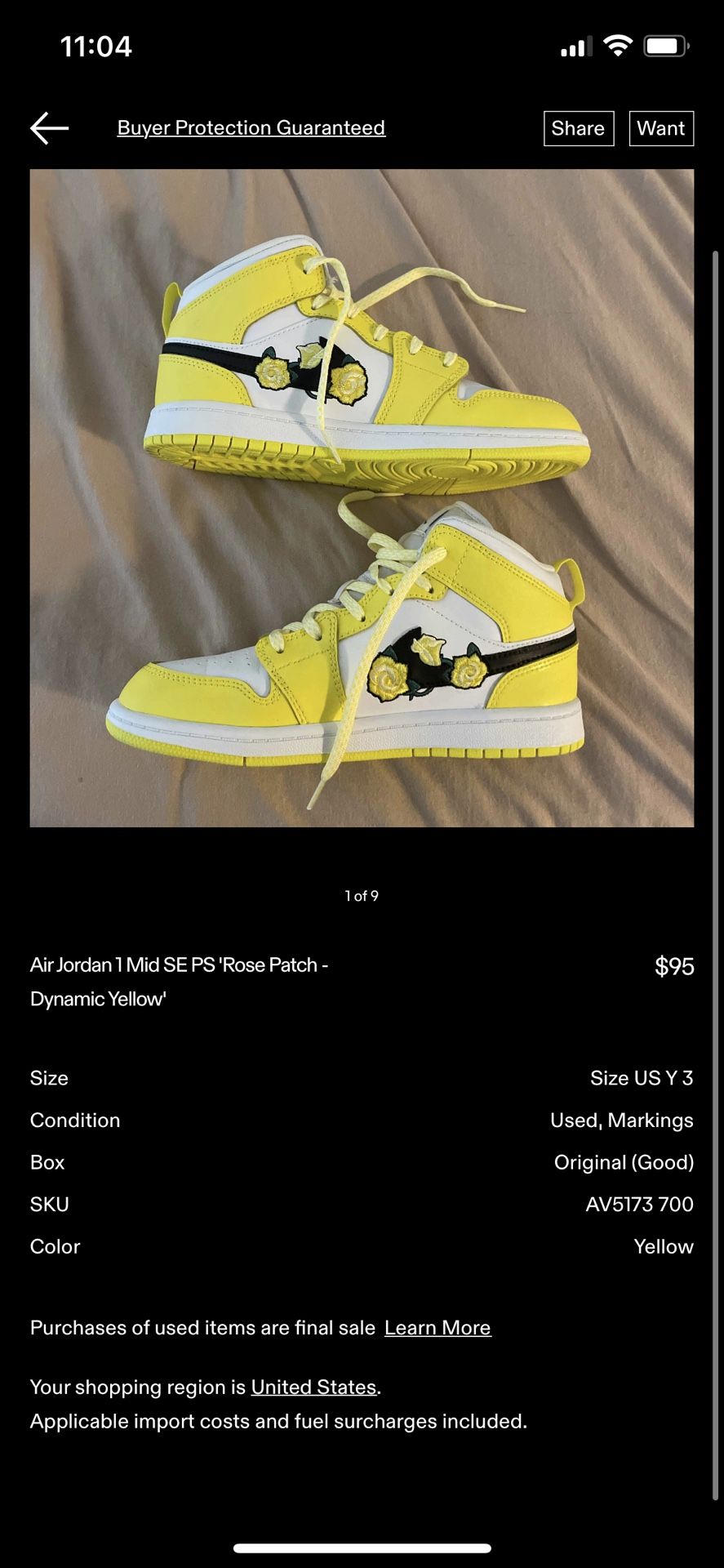Add the sneakers to Want list
The height and width of the screenshot is (1568, 724).
click(660, 128)
